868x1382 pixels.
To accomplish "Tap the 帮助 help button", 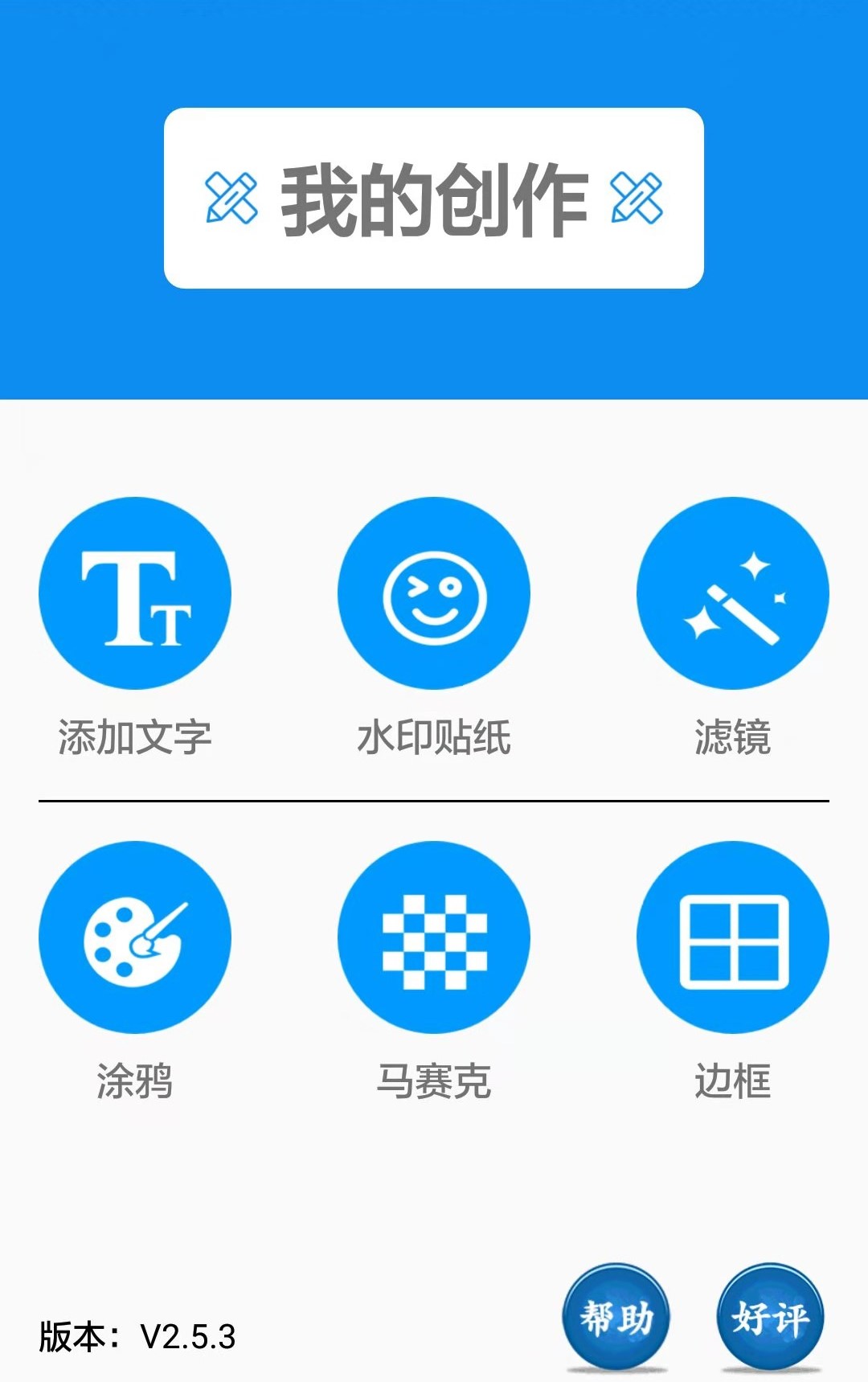I will tap(616, 1317).
